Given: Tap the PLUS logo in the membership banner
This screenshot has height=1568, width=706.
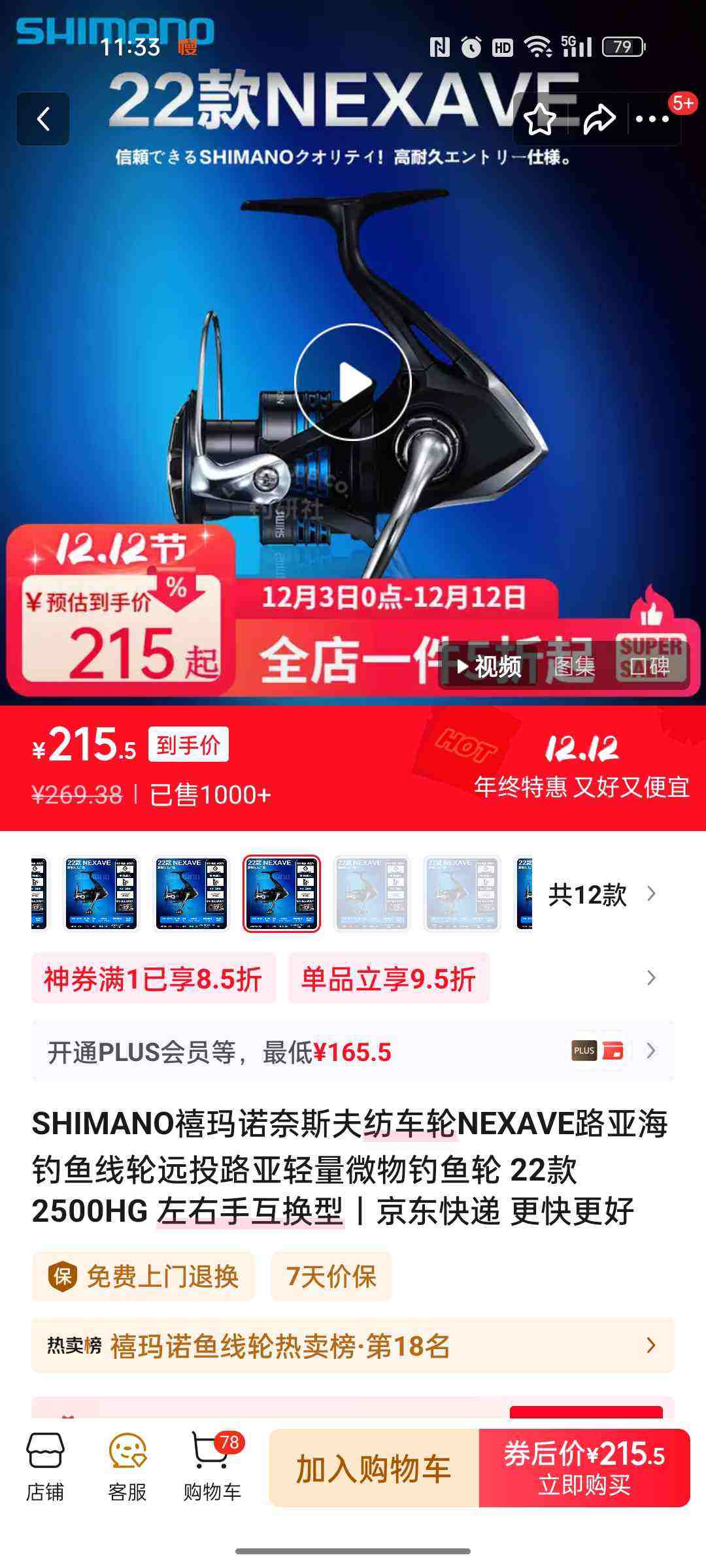Looking at the screenshot, I should click(x=584, y=1051).
